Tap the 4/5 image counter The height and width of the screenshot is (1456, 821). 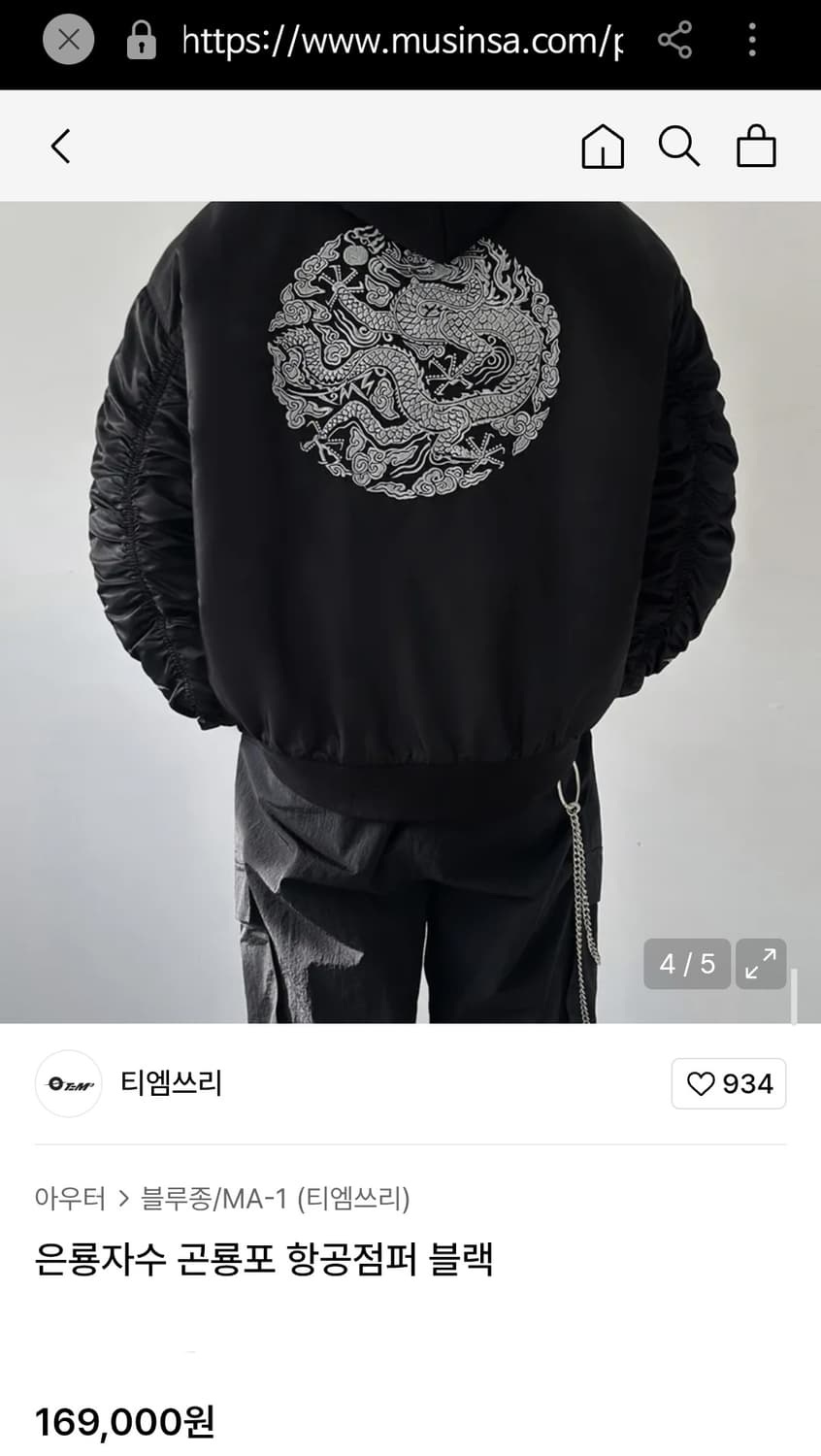coord(687,964)
